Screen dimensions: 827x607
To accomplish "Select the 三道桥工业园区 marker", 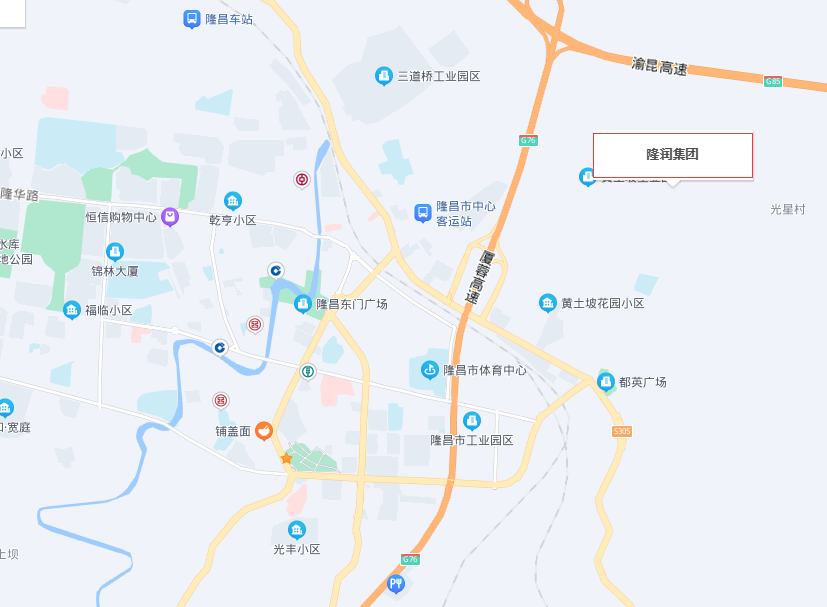I will (383, 76).
